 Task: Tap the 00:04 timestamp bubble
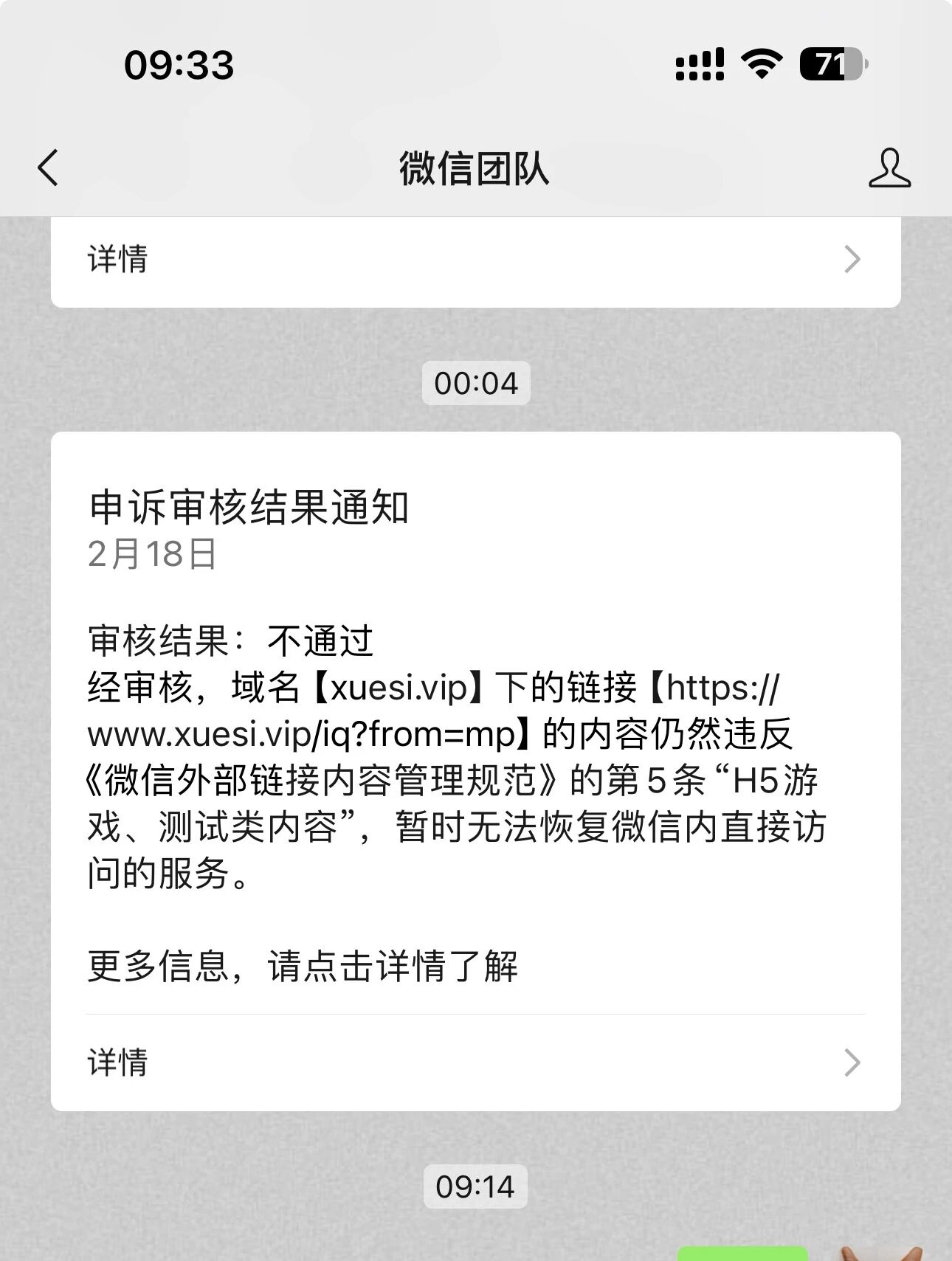[x=476, y=383]
